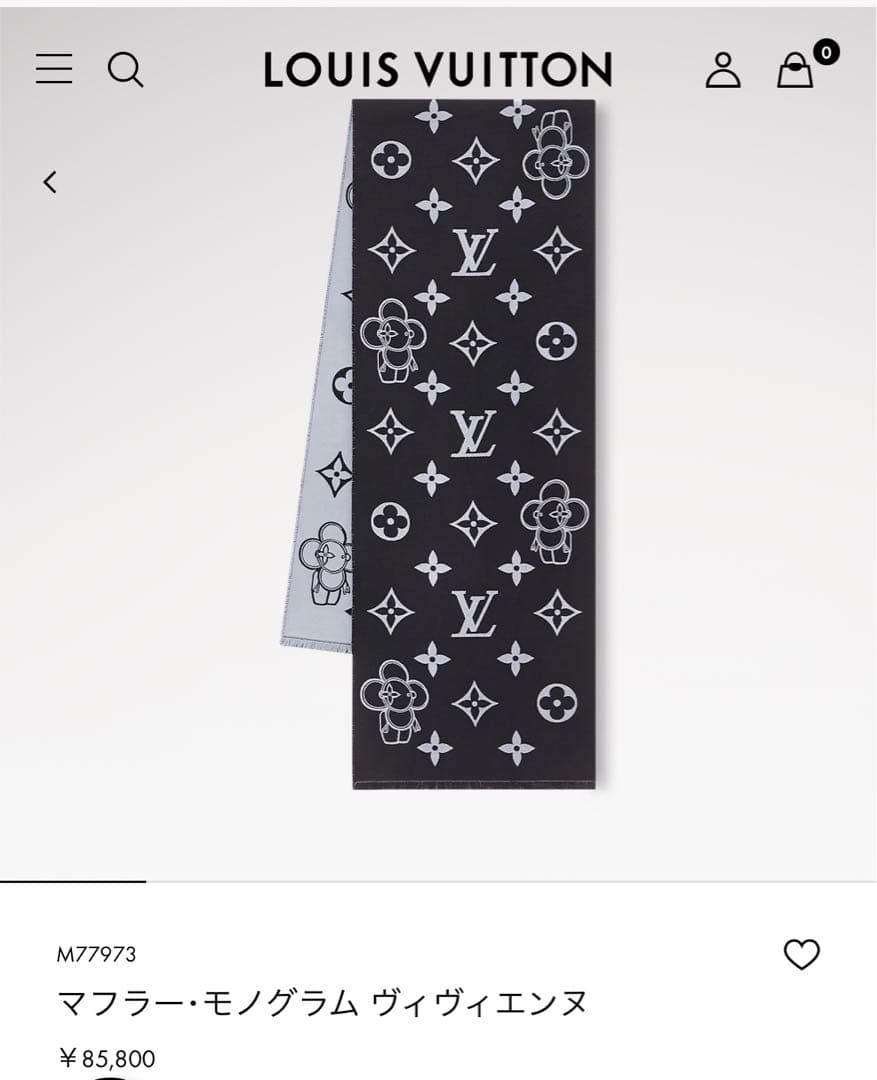Open the hamburger menu
The width and height of the screenshot is (877, 1080).
pyautogui.click(x=54, y=69)
